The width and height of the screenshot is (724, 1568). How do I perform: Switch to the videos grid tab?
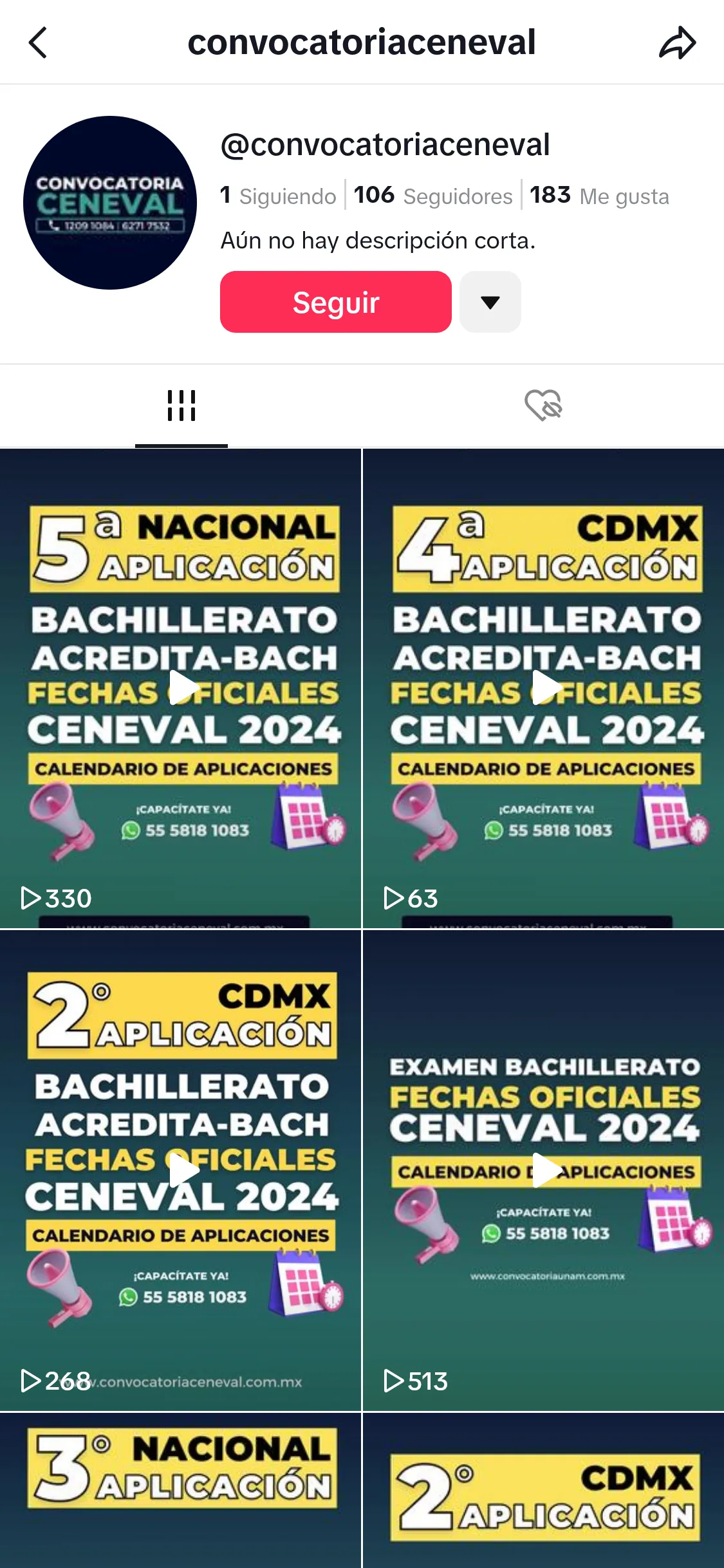tap(181, 406)
